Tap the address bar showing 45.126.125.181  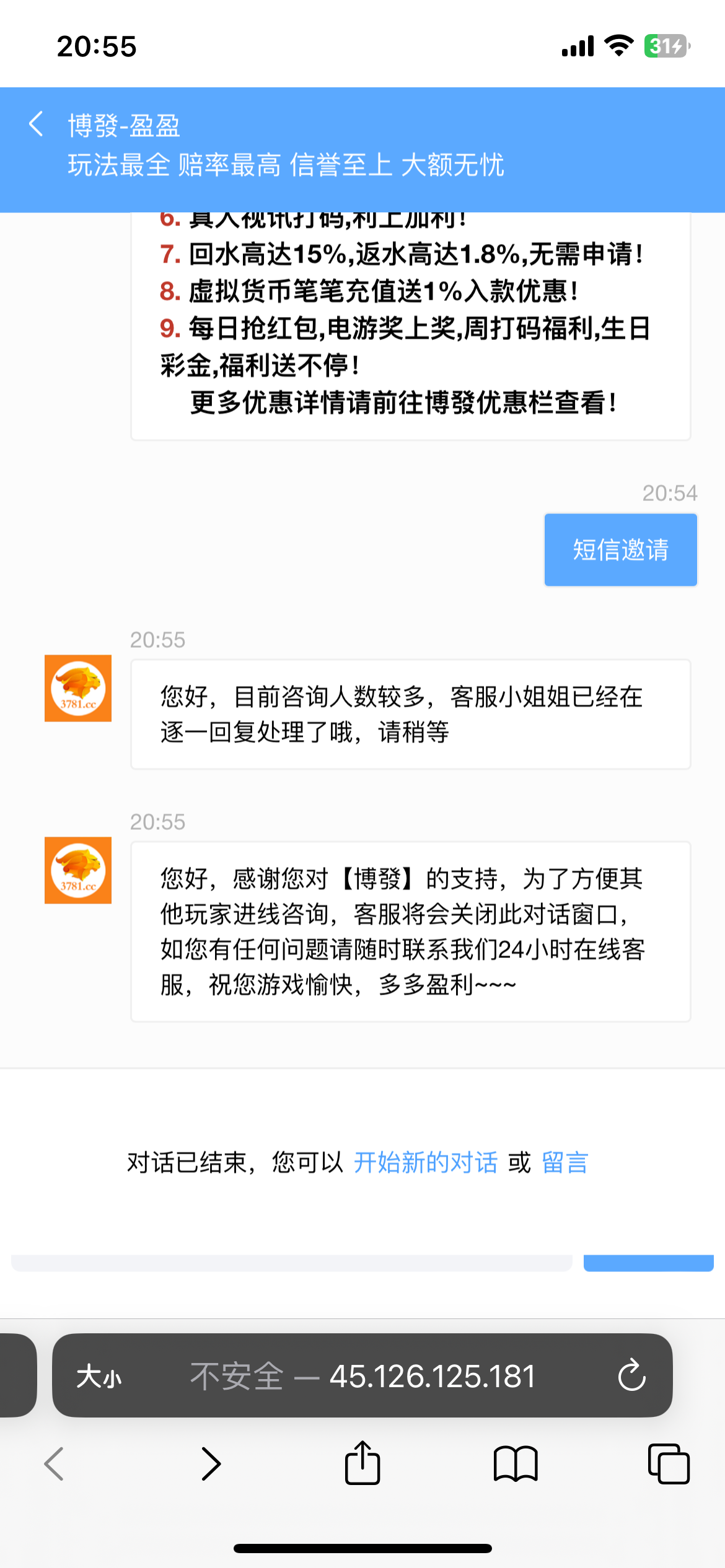tap(362, 1377)
